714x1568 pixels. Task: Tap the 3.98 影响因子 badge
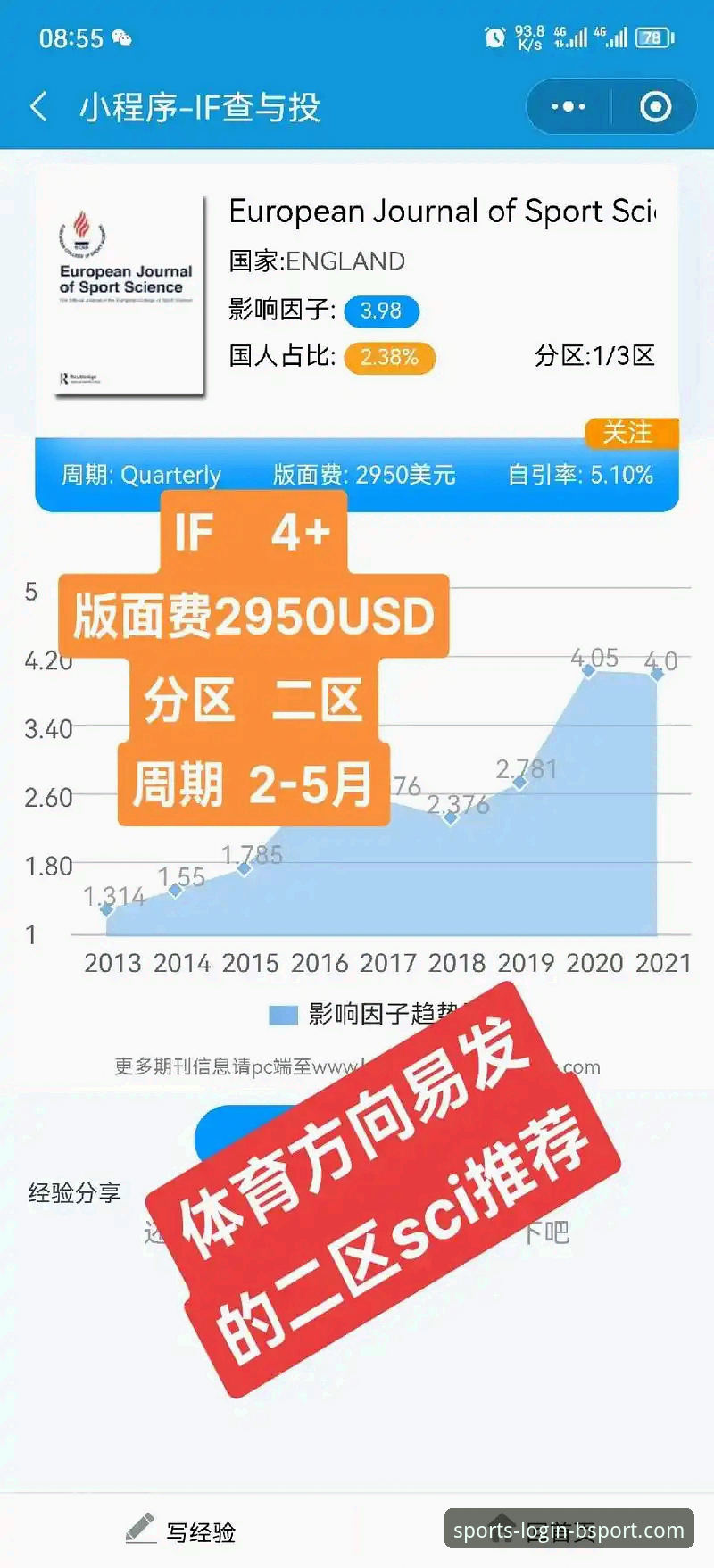coord(384,311)
